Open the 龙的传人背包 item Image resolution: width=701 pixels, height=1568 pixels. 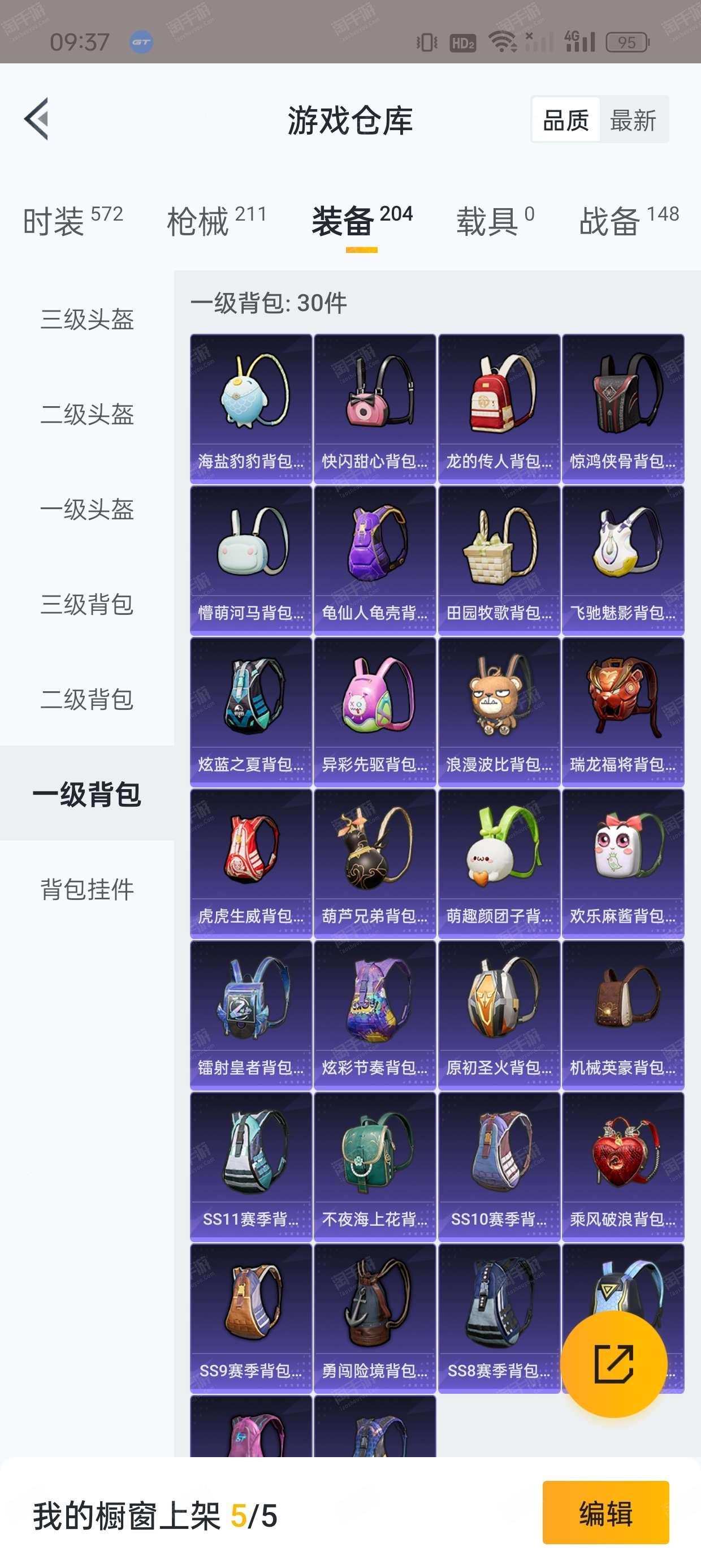coord(499,408)
